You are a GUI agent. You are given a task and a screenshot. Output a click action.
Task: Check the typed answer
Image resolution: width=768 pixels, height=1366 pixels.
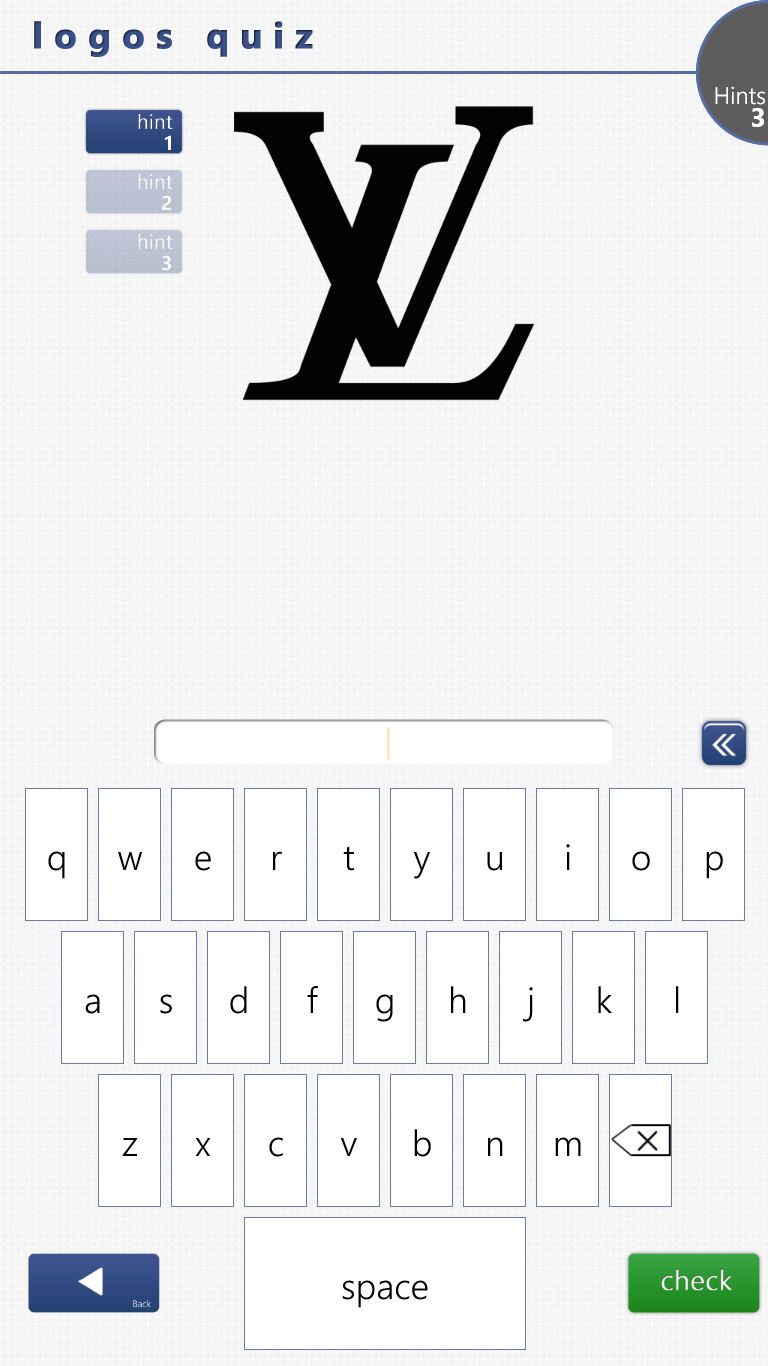tap(694, 1281)
